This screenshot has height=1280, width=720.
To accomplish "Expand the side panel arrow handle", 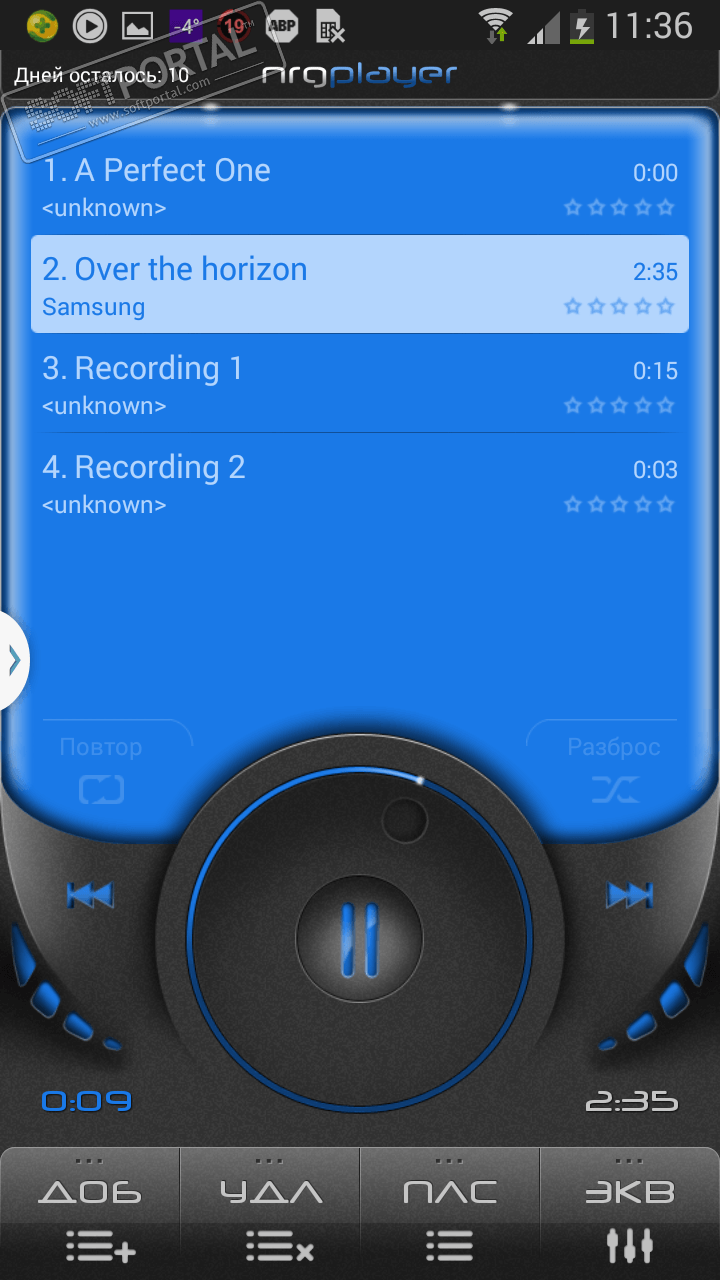I will point(13,660).
